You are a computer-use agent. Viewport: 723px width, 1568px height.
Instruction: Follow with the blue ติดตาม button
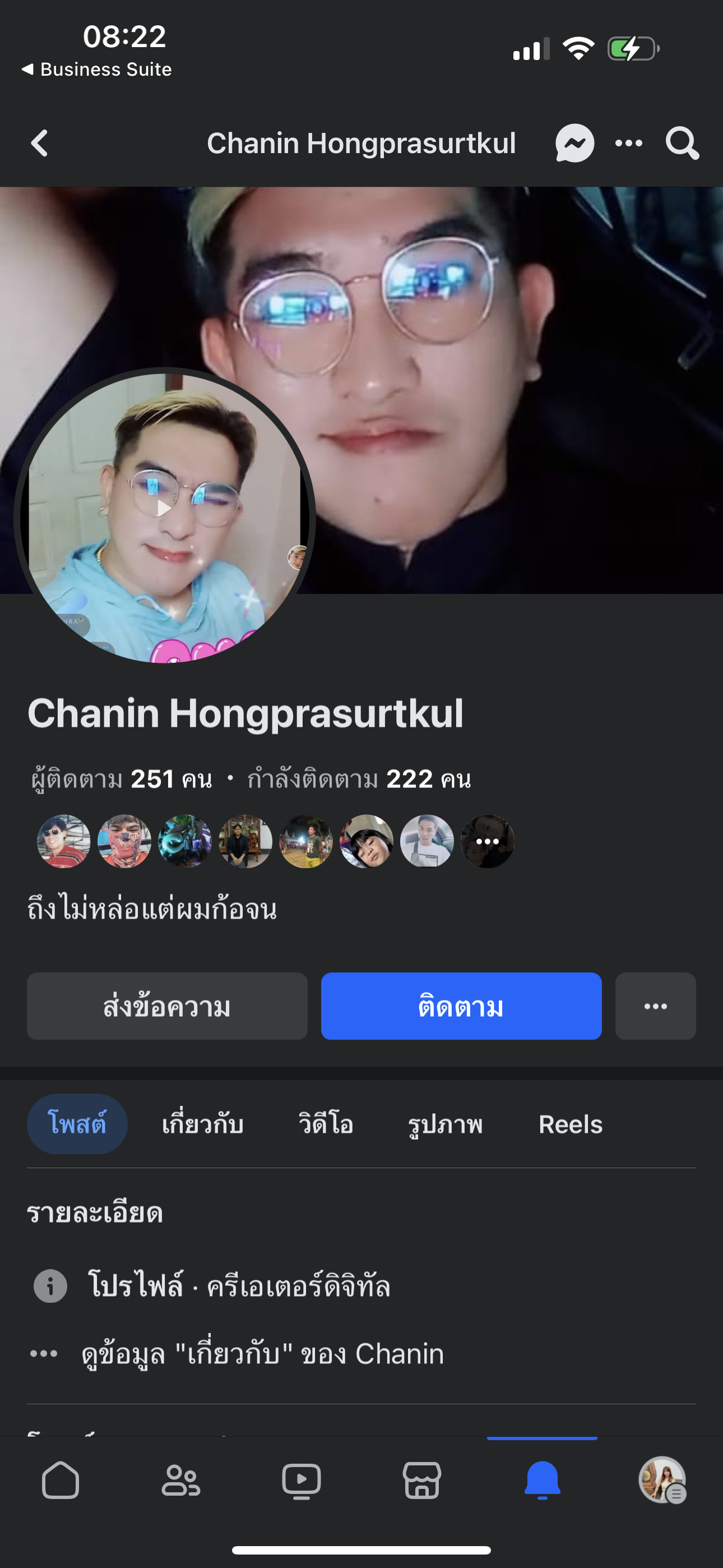coord(461,1006)
